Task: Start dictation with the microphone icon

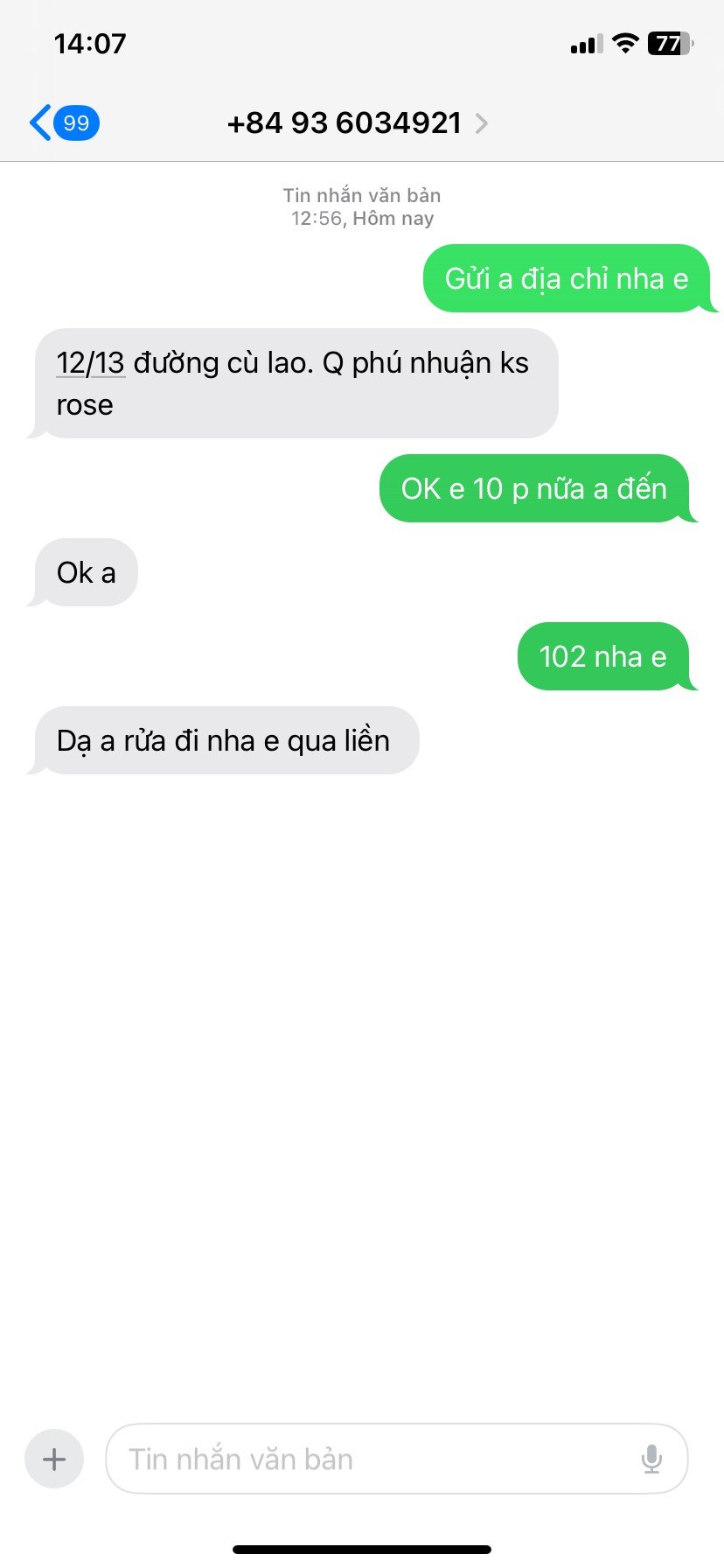Action: click(651, 1459)
